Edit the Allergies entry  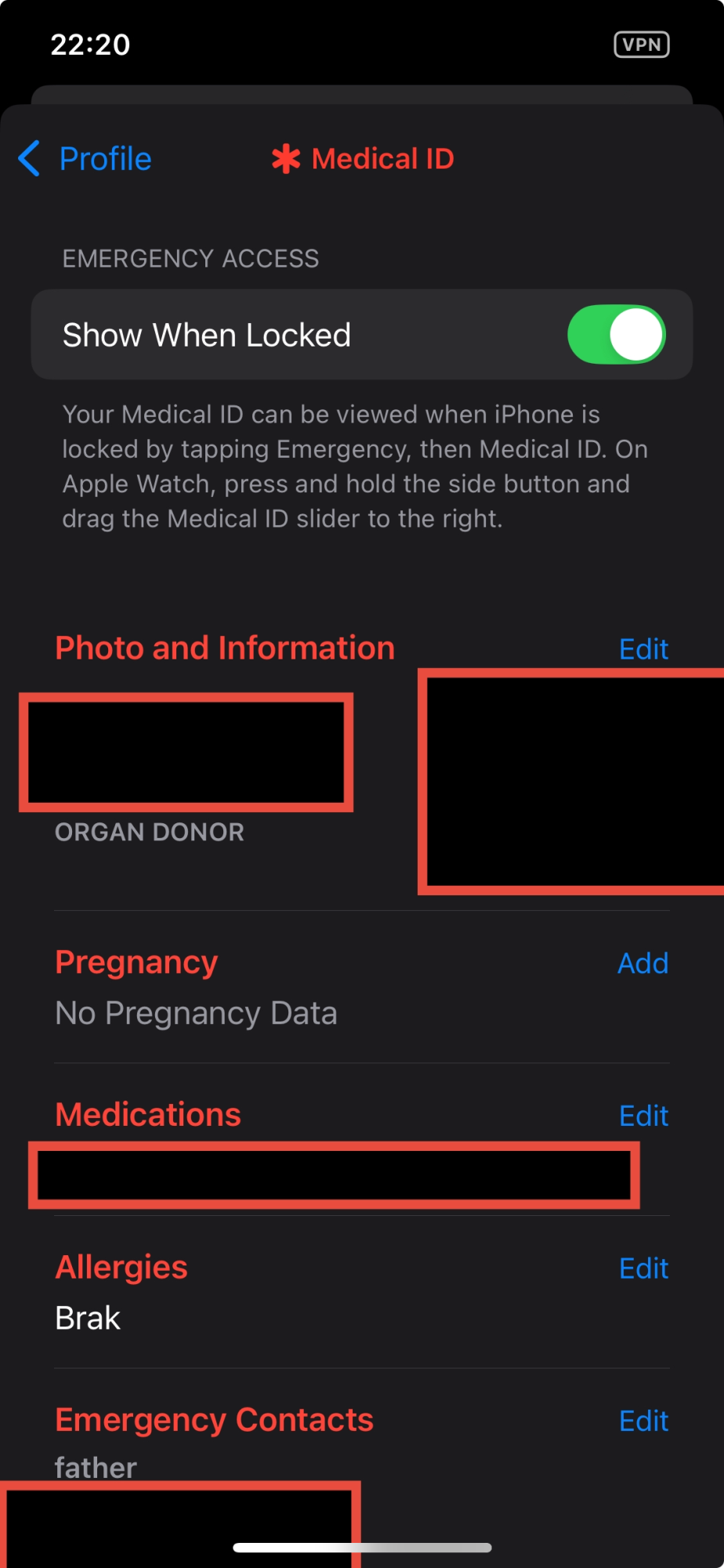pos(643,1268)
